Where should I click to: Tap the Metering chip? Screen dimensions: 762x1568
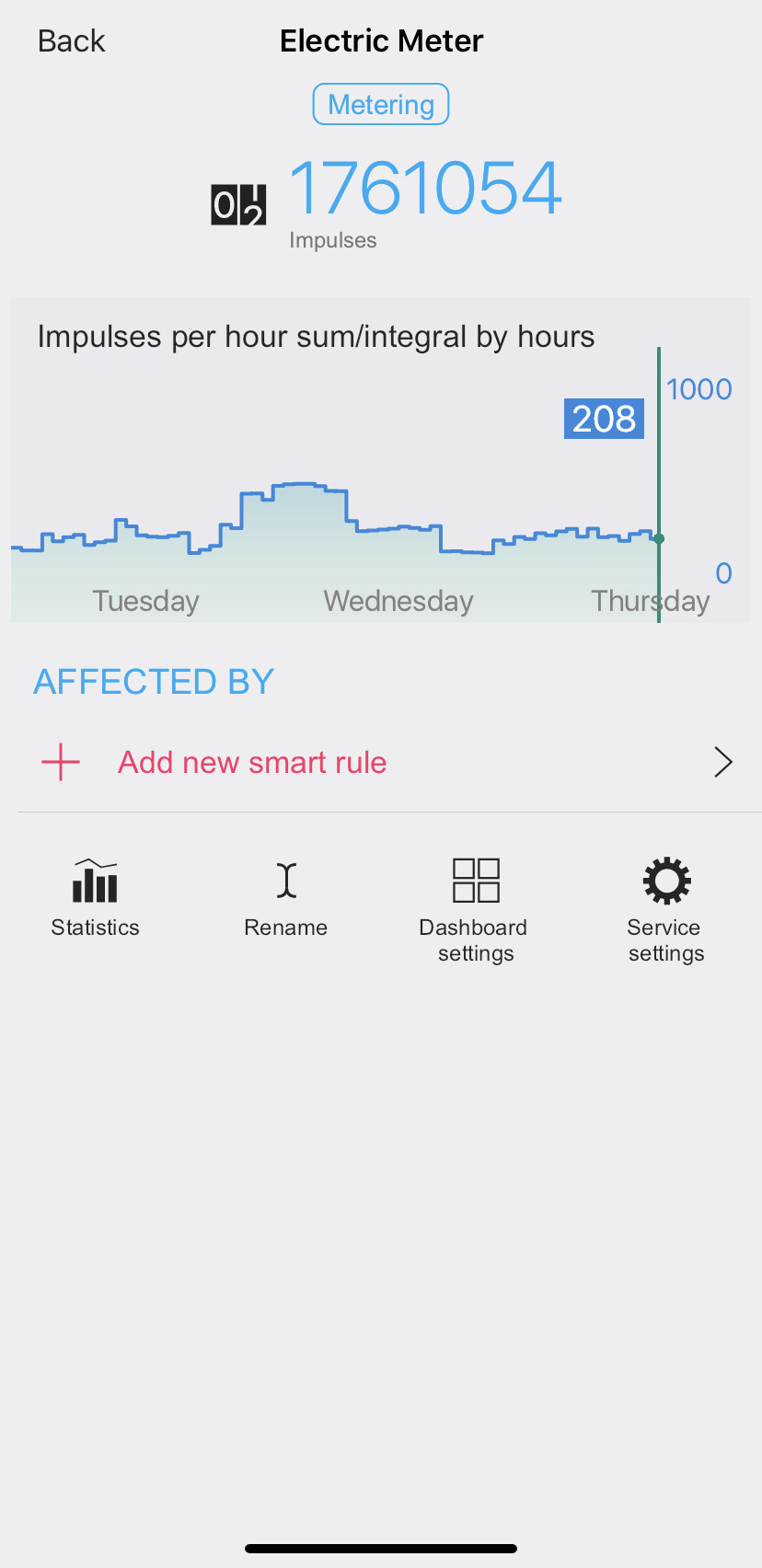pyautogui.click(x=381, y=104)
